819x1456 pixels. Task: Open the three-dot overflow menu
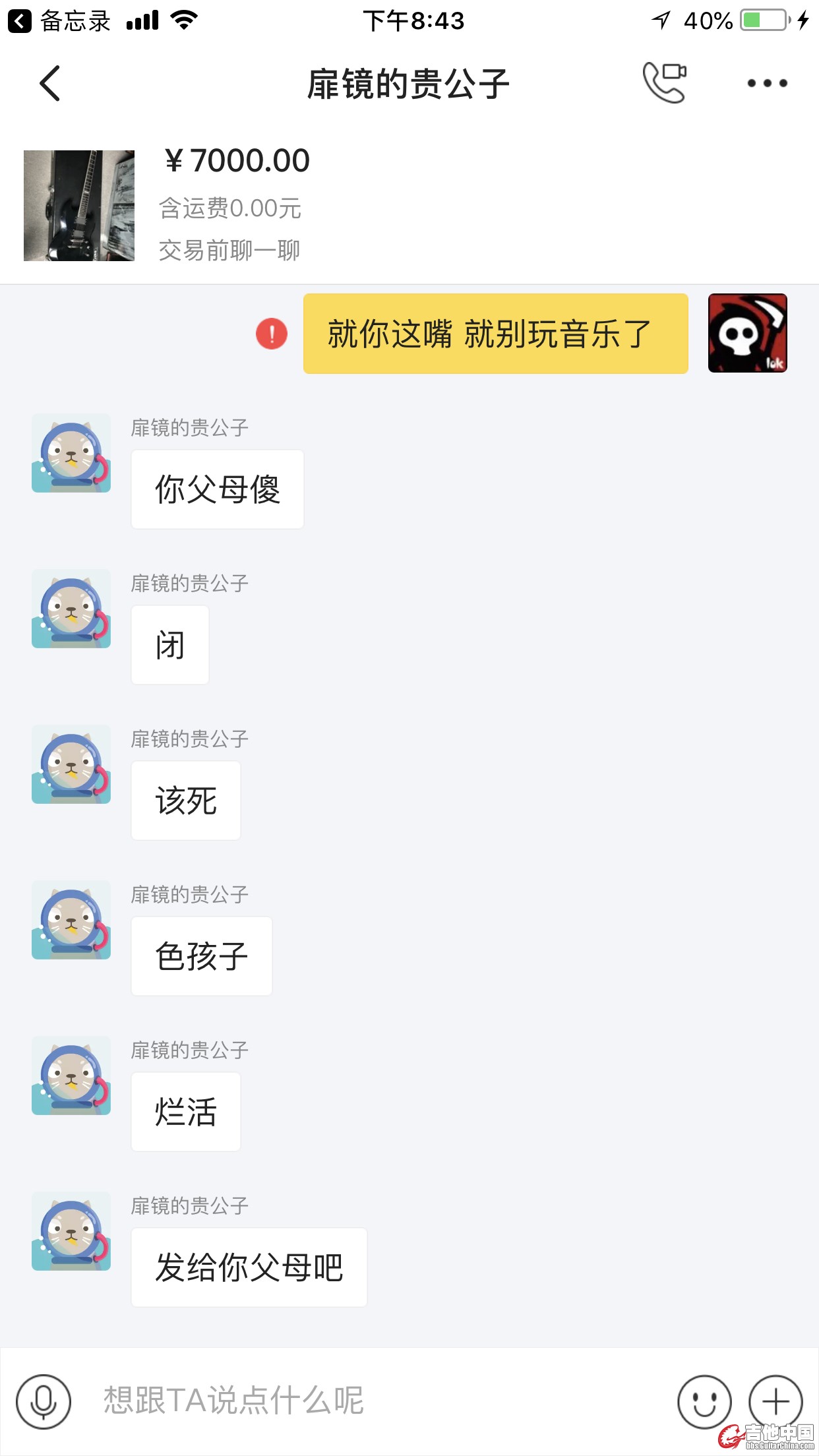pos(767,83)
